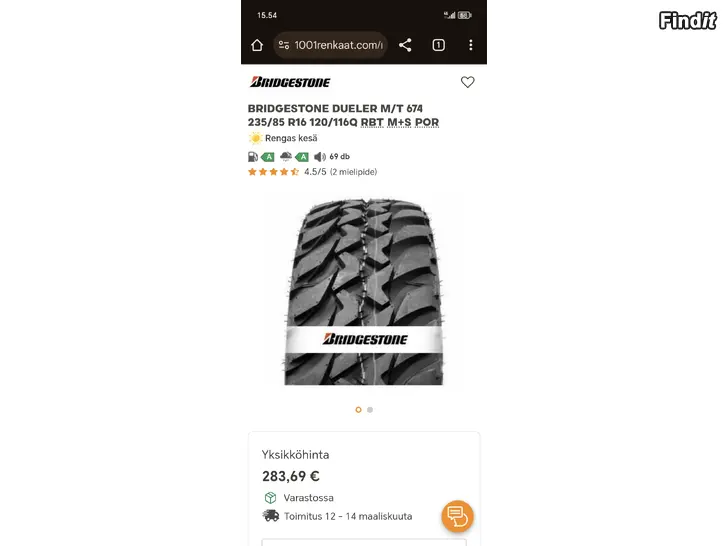Open the tab switcher
The image size is (728, 546).
[438, 45]
